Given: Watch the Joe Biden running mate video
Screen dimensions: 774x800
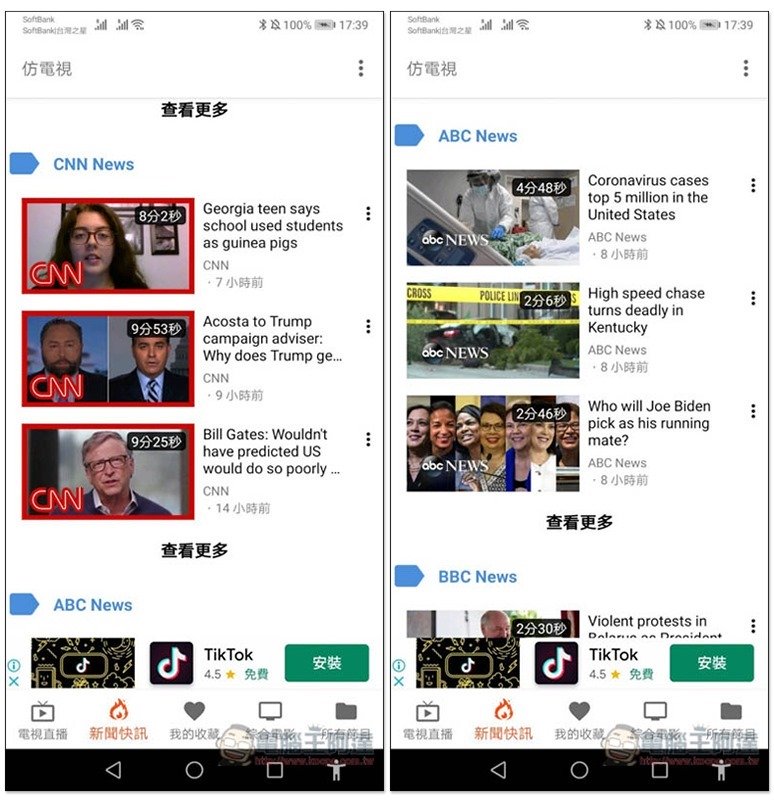Looking at the screenshot, I should pyautogui.click(x=493, y=444).
